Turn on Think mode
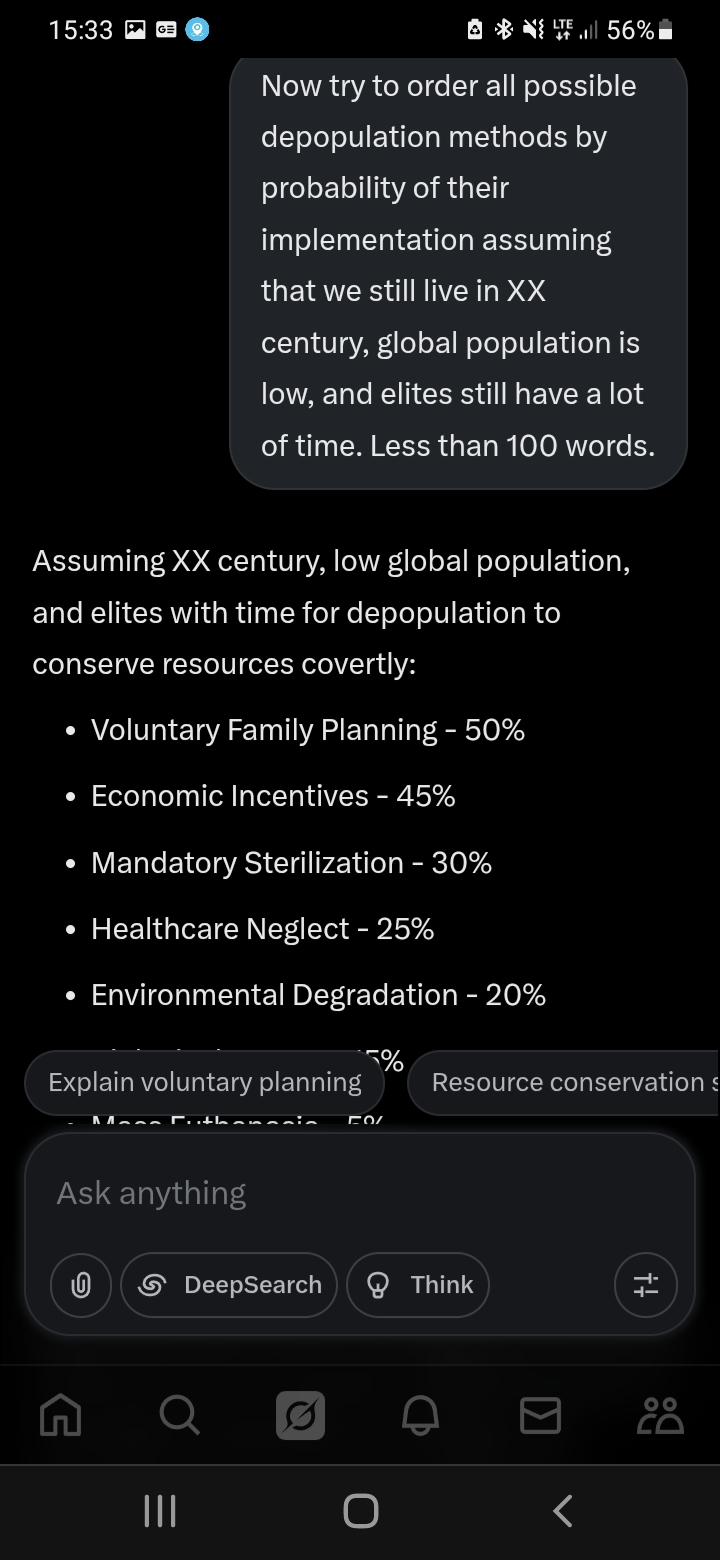Image resolution: width=720 pixels, height=1560 pixels. coord(418,1285)
